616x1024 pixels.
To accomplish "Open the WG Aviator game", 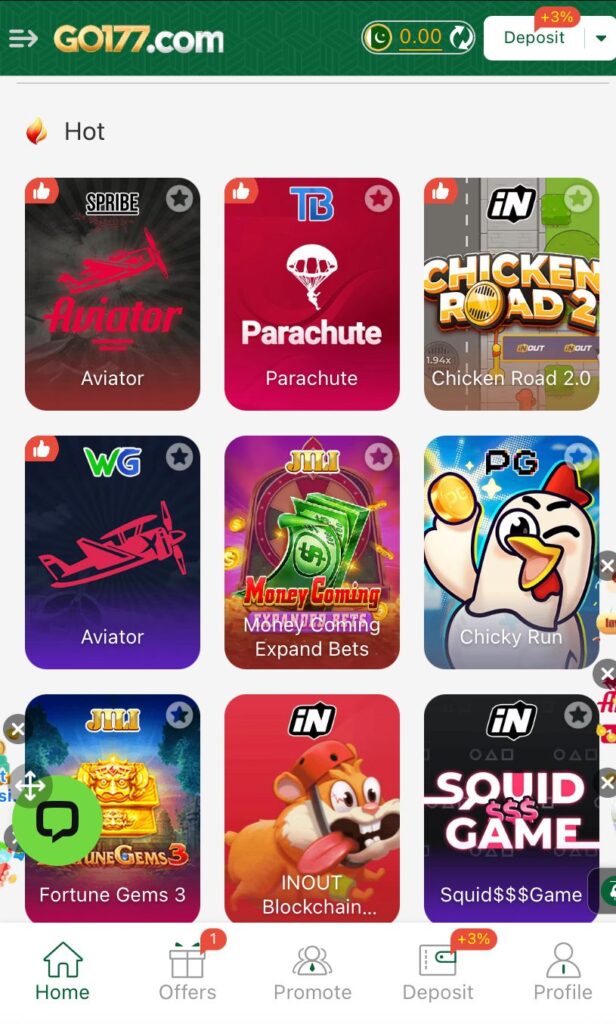I will 112,552.
